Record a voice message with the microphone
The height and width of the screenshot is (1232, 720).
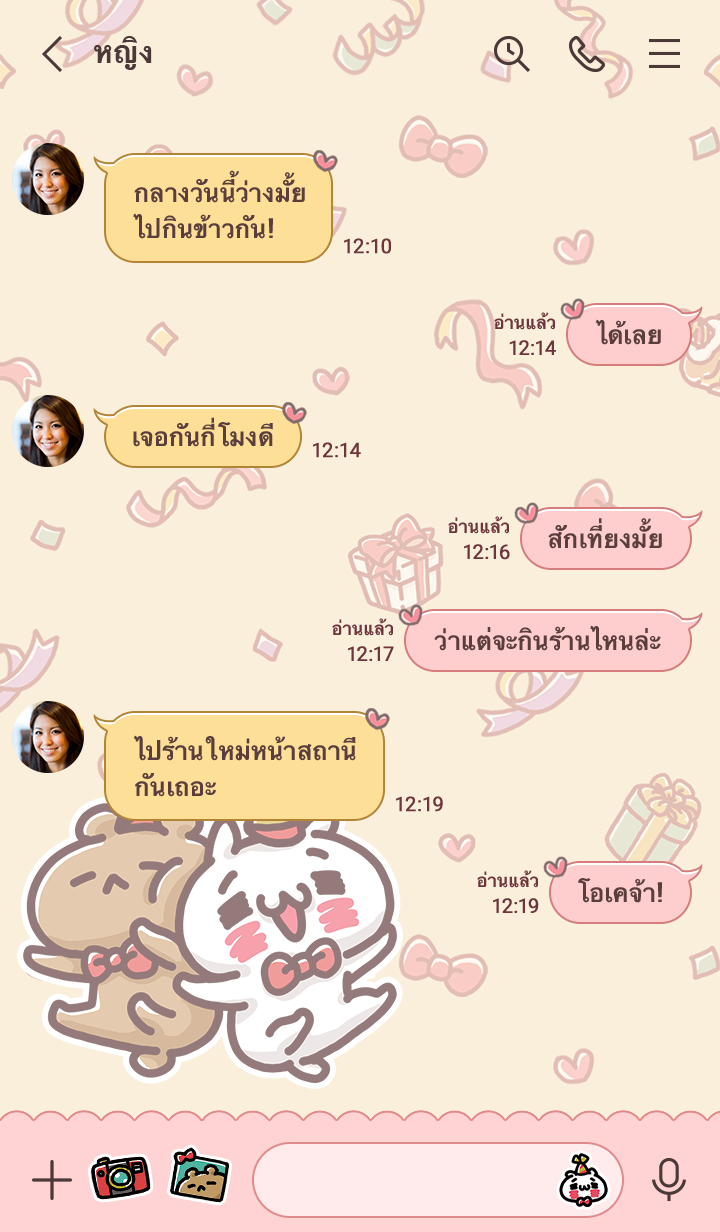pos(668,1180)
